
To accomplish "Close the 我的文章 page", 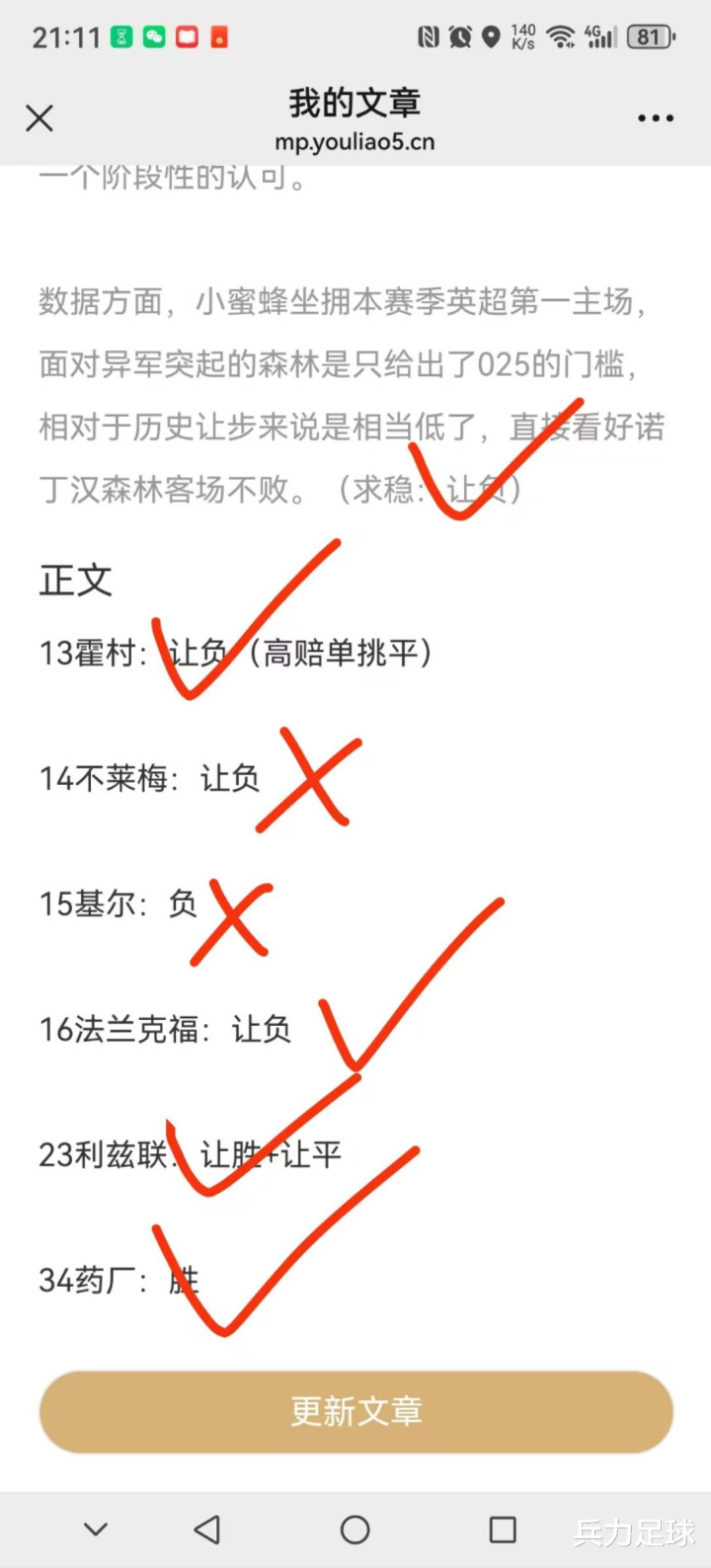I will coord(39,118).
